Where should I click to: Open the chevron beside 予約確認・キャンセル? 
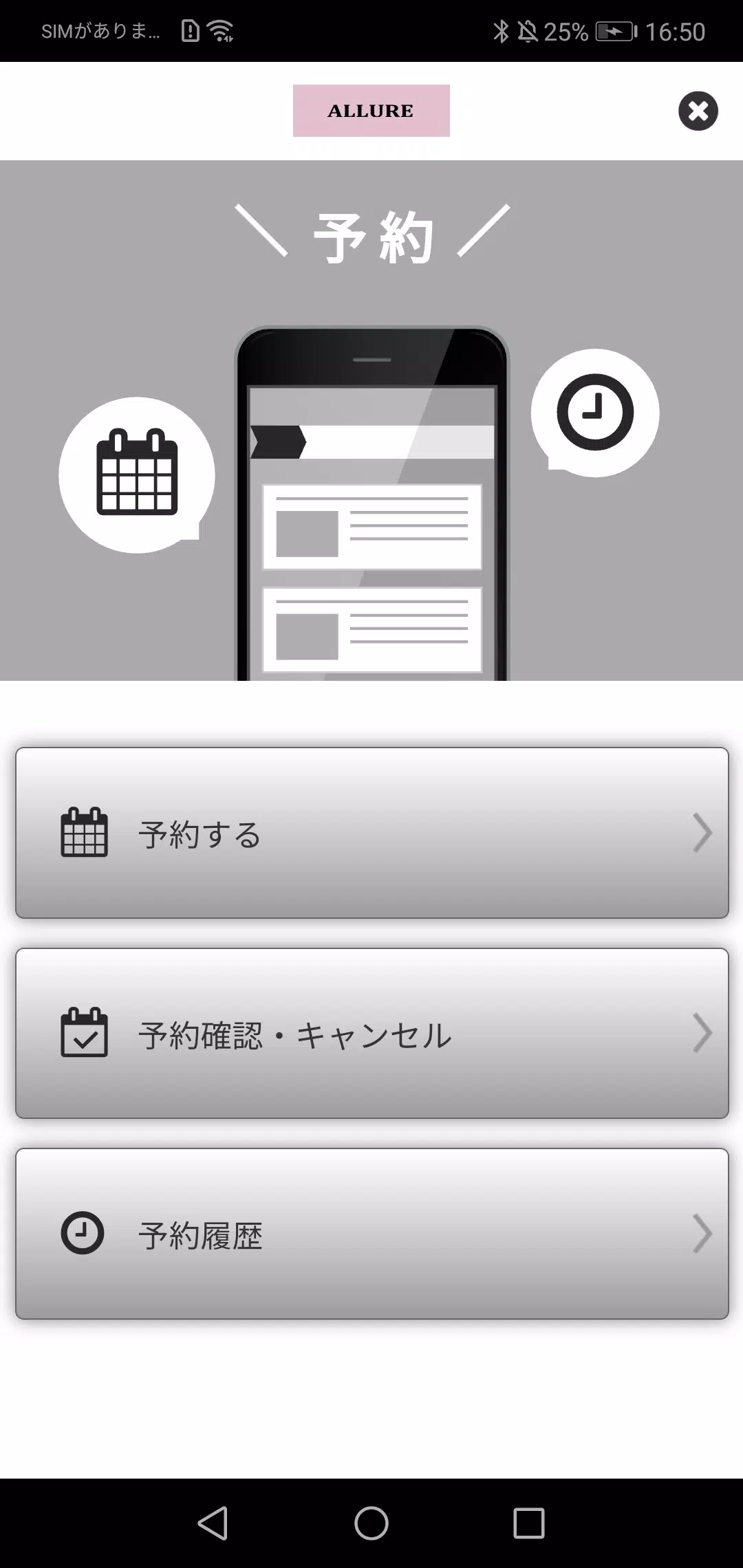coord(703,1032)
